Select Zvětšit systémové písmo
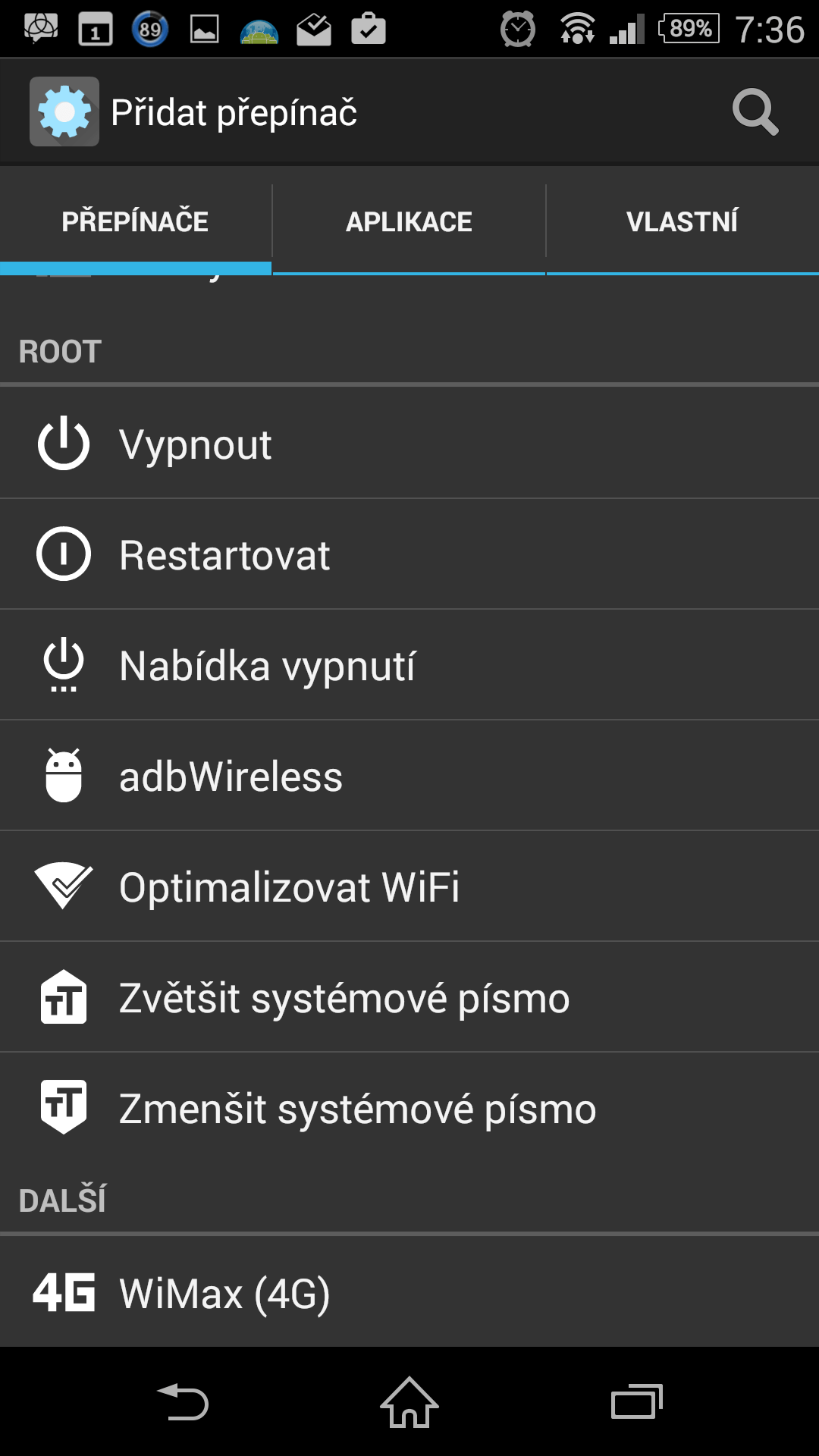 pyautogui.click(x=409, y=997)
